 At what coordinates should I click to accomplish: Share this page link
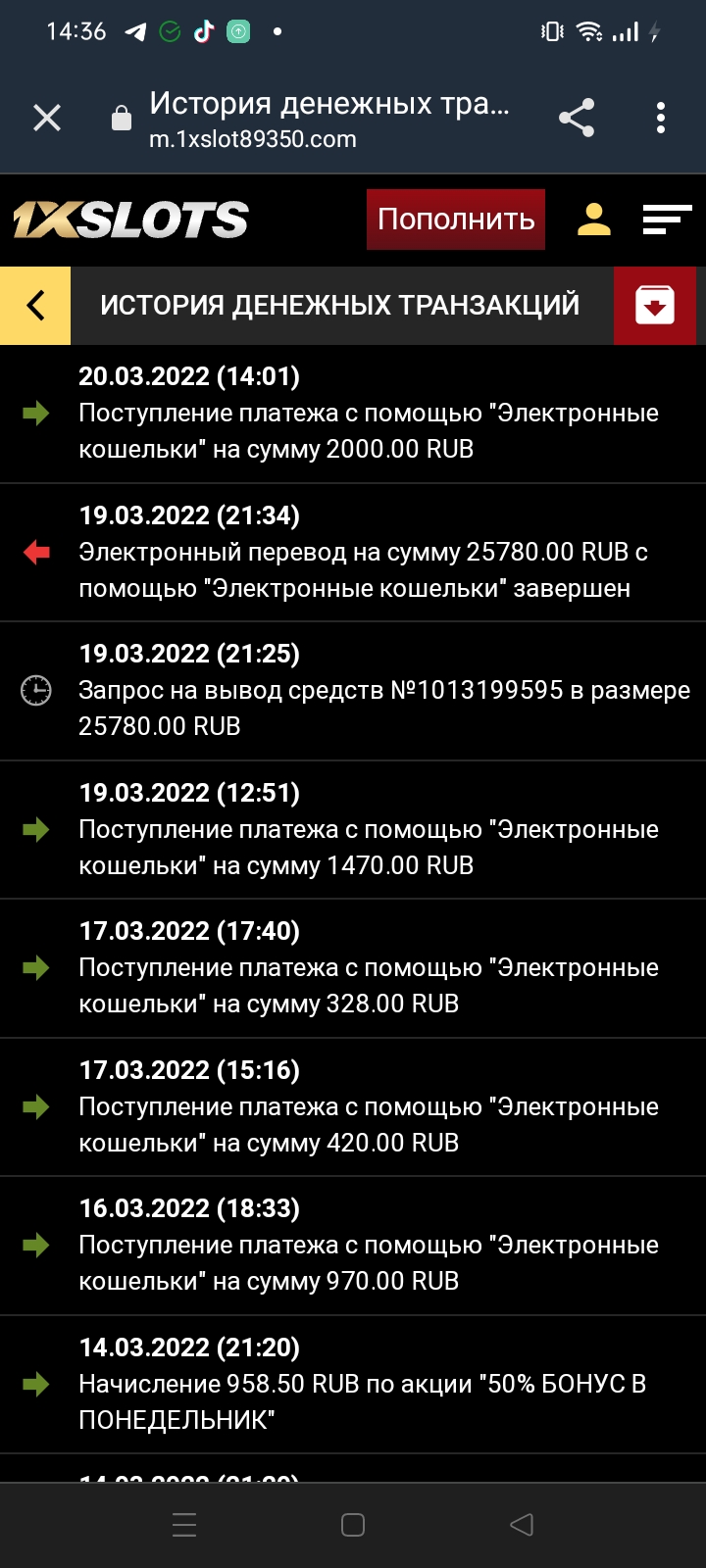point(577,119)
